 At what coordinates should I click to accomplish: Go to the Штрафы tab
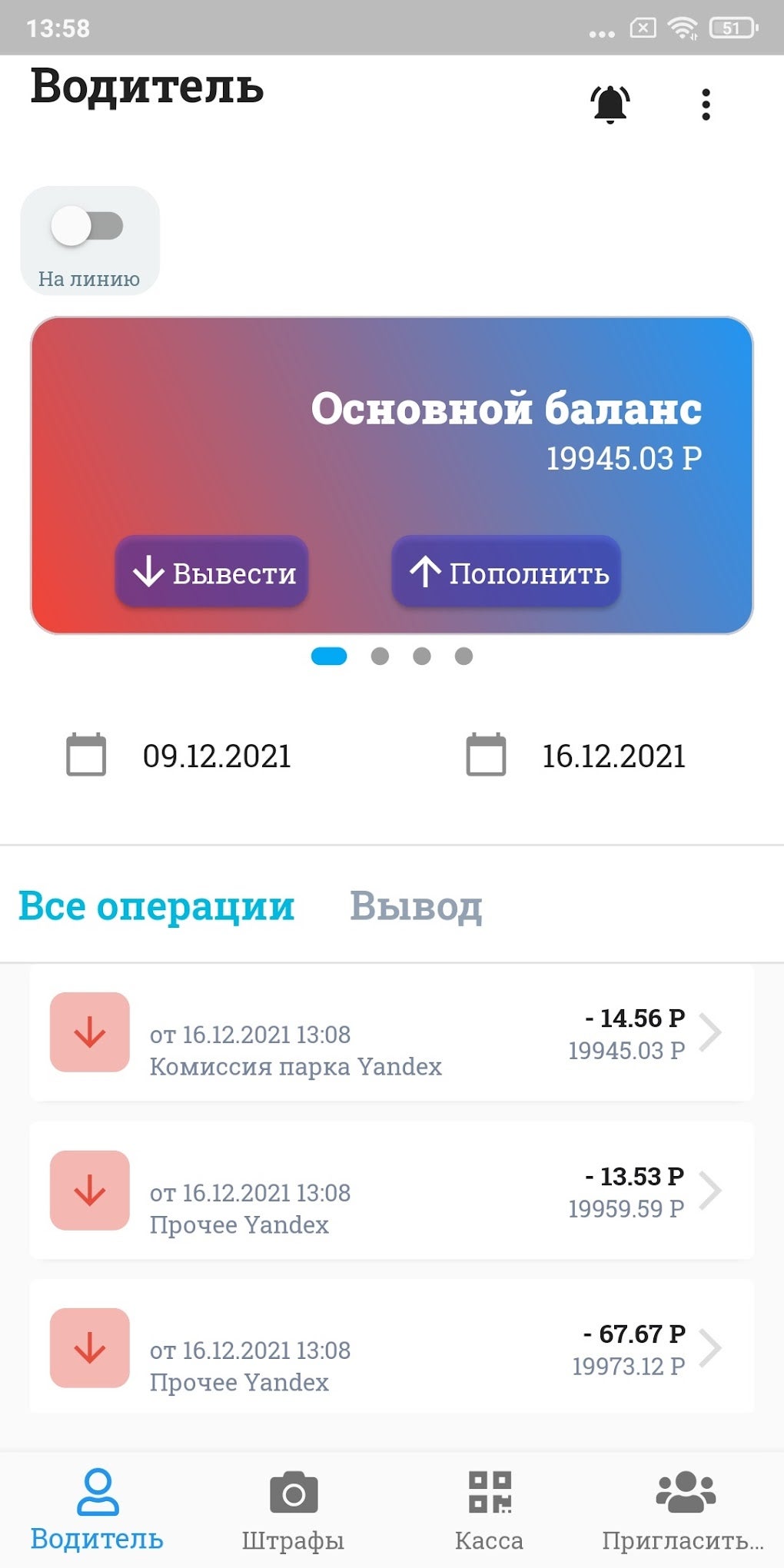pos(293,1510)
